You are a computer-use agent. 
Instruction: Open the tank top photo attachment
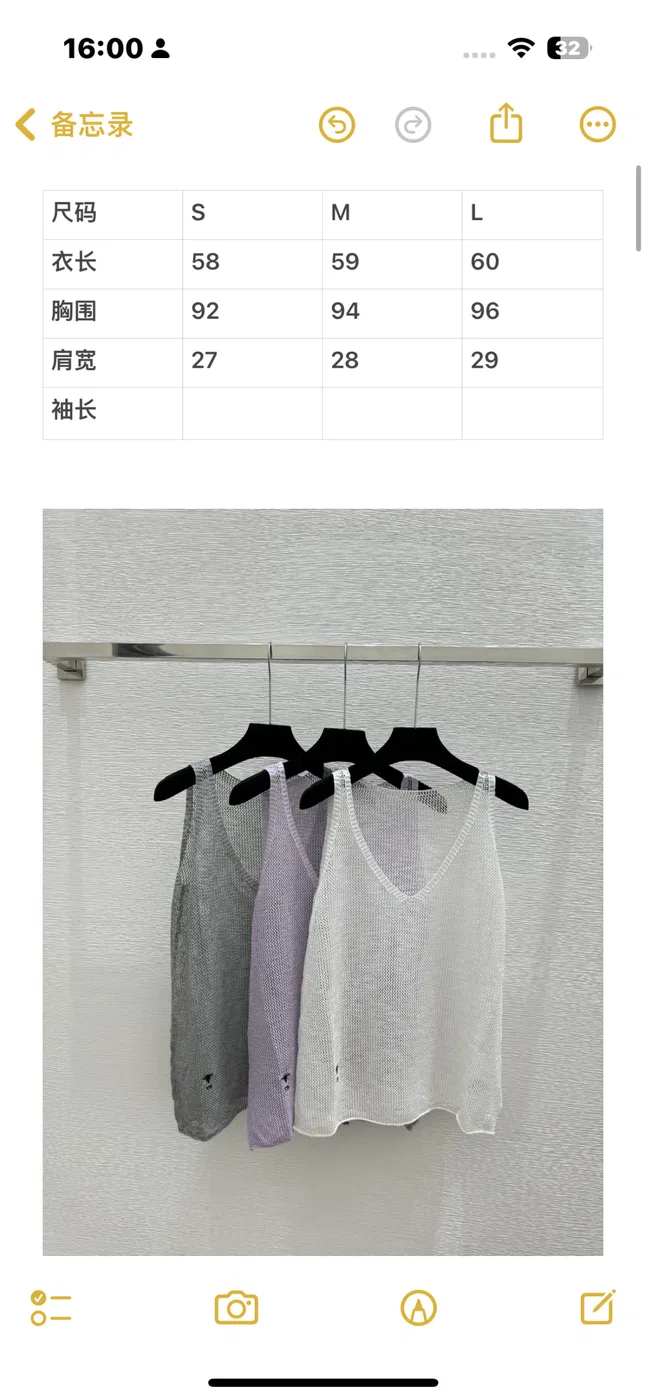coord(323,882)
